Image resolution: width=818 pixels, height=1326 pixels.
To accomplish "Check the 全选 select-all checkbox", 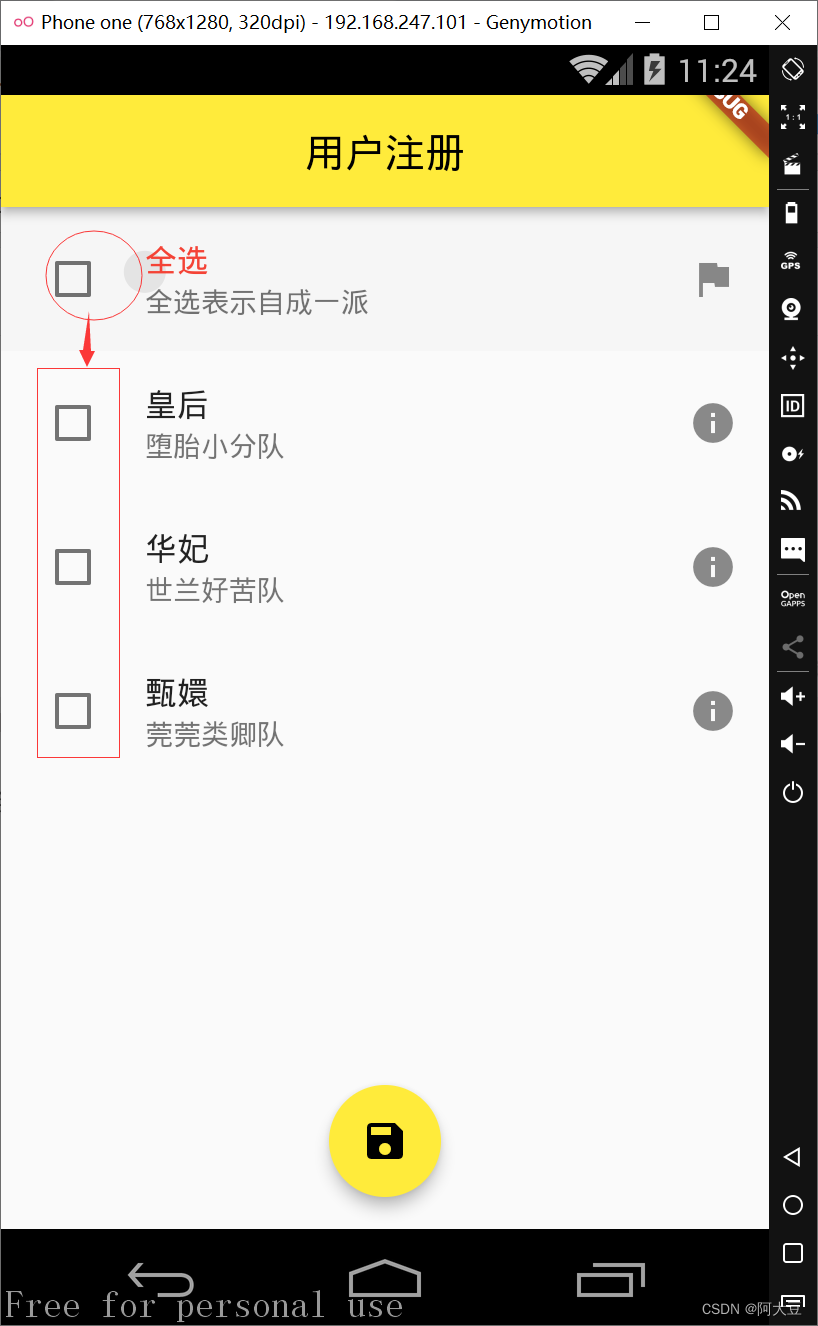I will (x=73, y=279).
